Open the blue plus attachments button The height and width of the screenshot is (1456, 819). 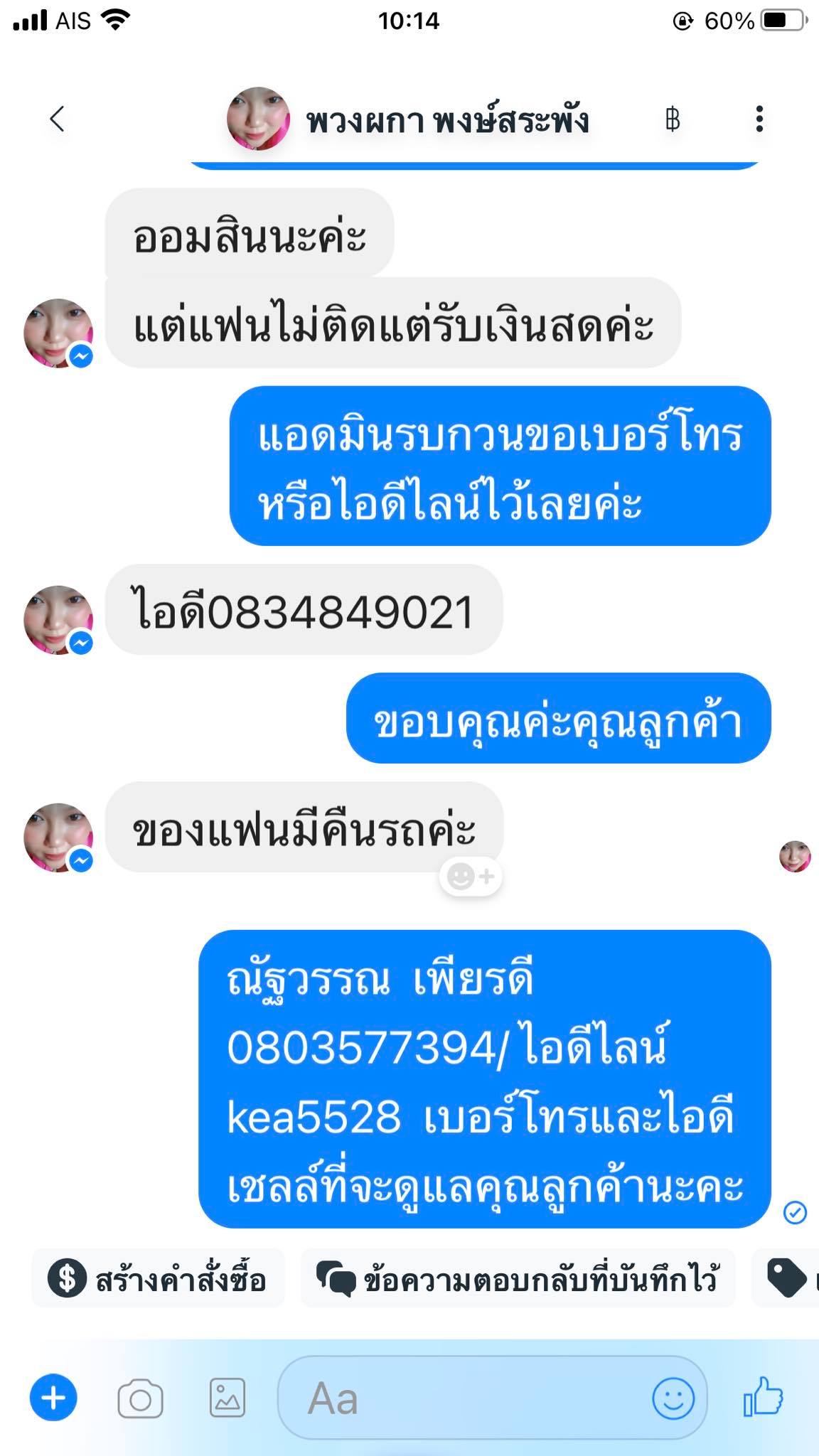53,1398
